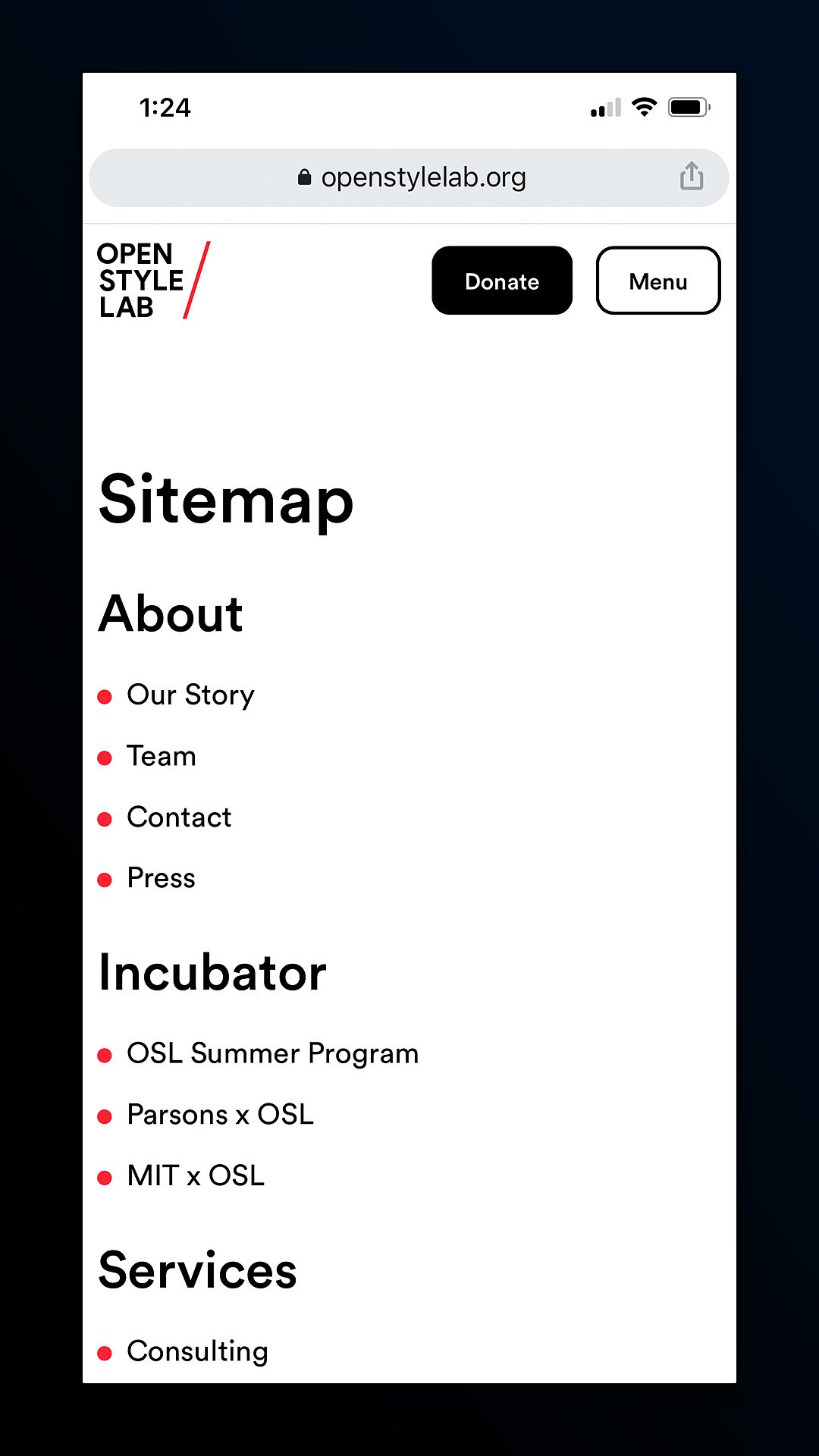Open the Our Story link

190,695
